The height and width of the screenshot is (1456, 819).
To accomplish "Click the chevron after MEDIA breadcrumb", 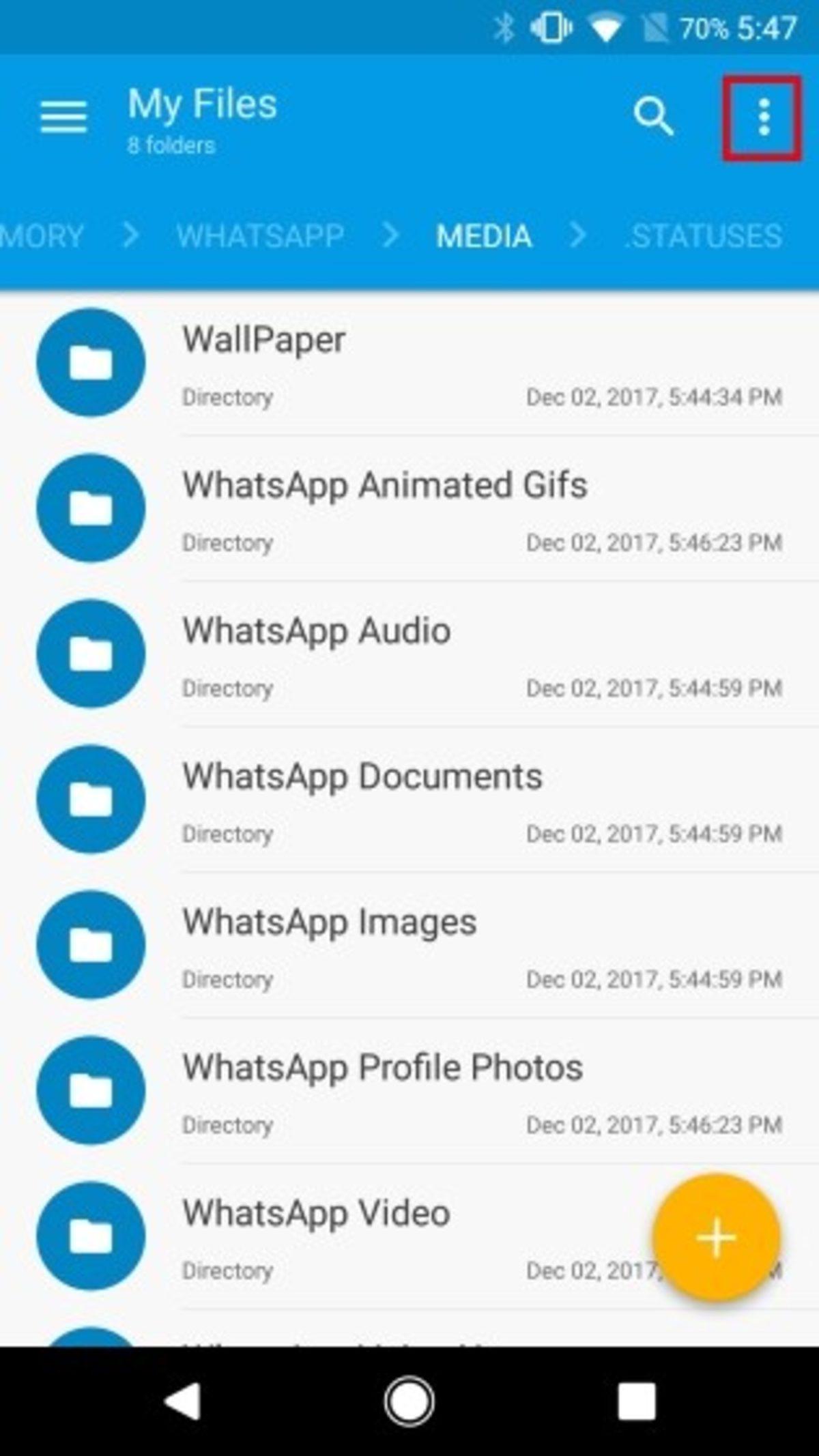I will coord(578,236).
